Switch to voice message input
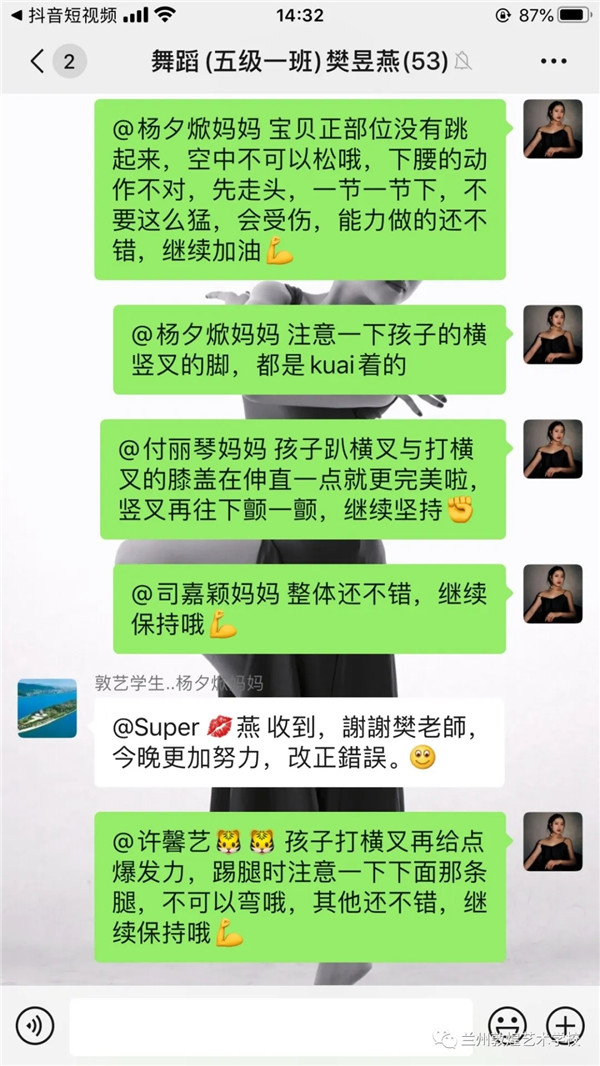 coord(36,1026)
